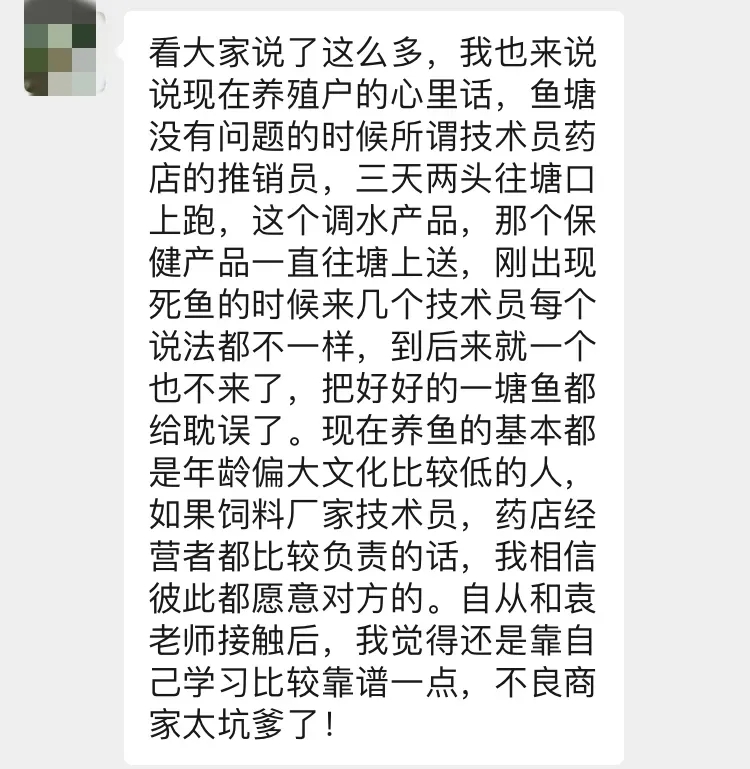Open the message sender's blurred avatar profile

pyautogui.click(x=60, y=50)
